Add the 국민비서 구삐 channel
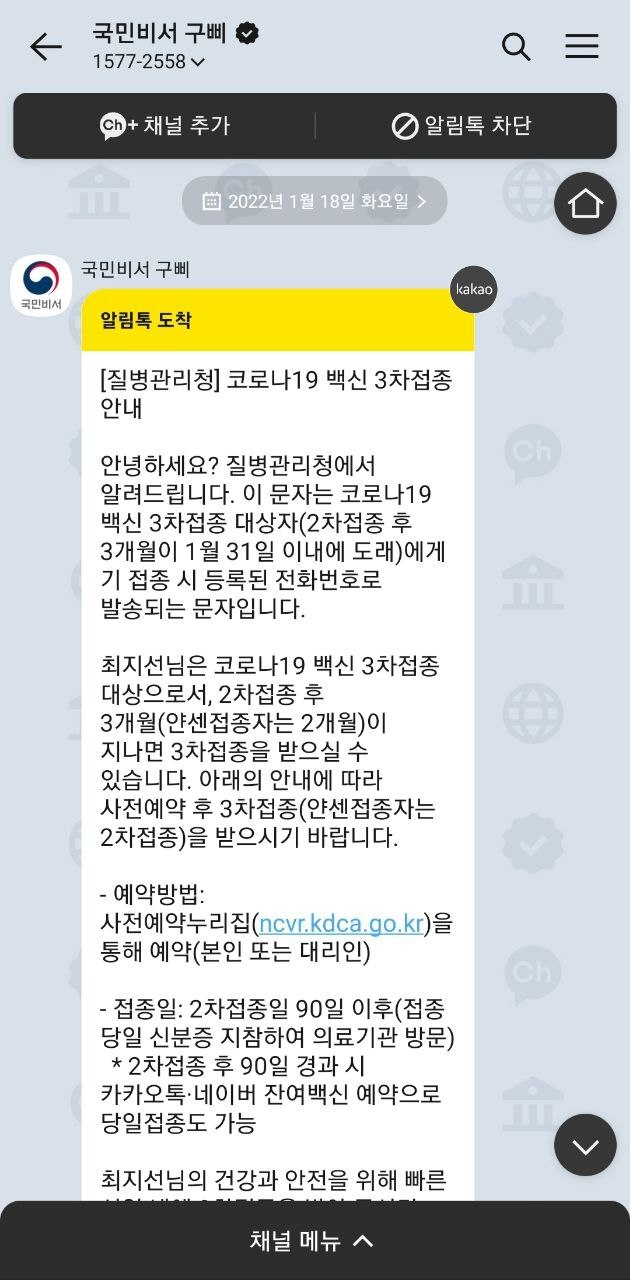Viewport: 630px width, 1280px height. click(165, 126)
